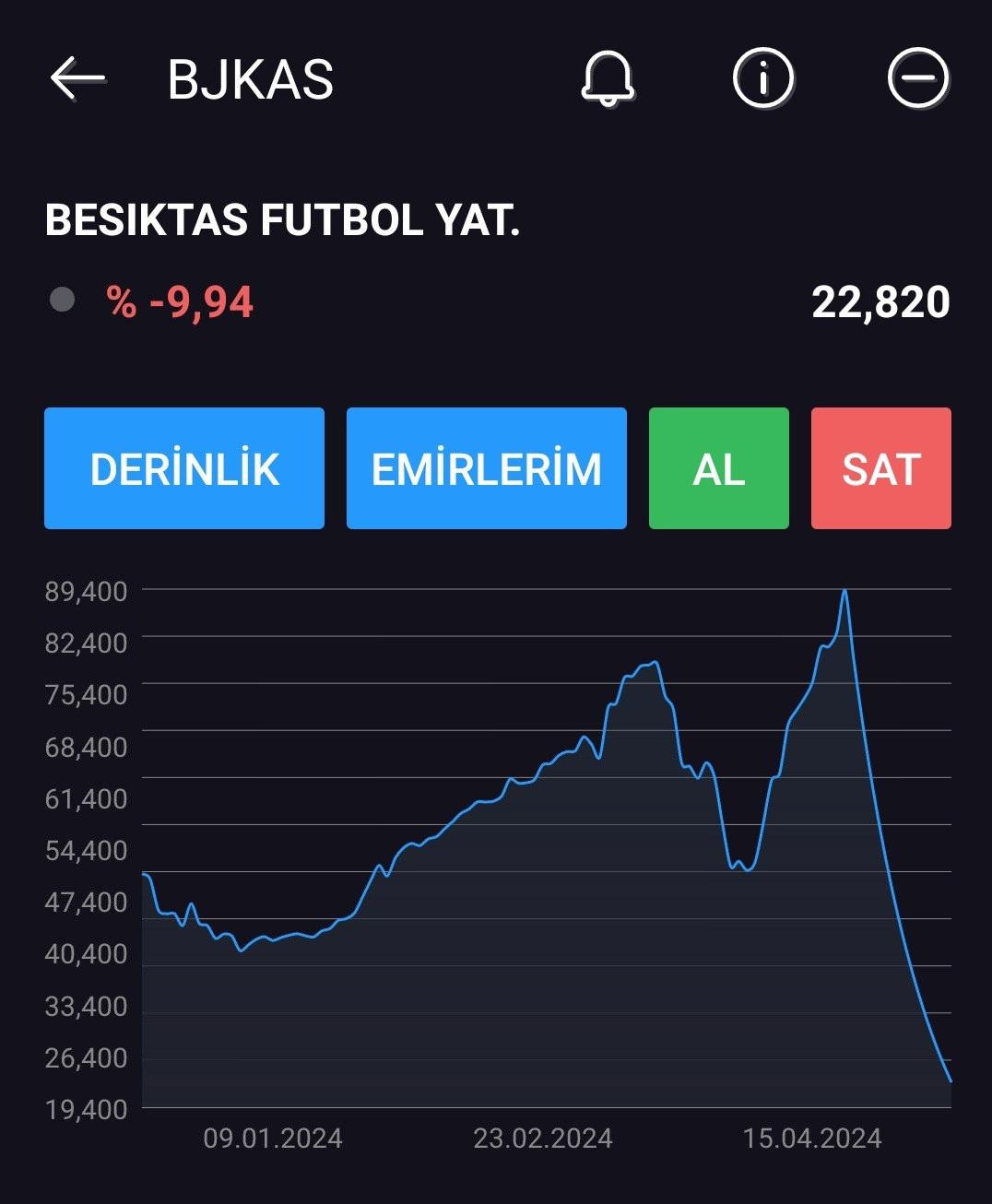Image resolution: width=992 pixels, height=1204 pixels.
Task: Remove BJKAS using the minus circle icon
Action: (x=917, y=78)
